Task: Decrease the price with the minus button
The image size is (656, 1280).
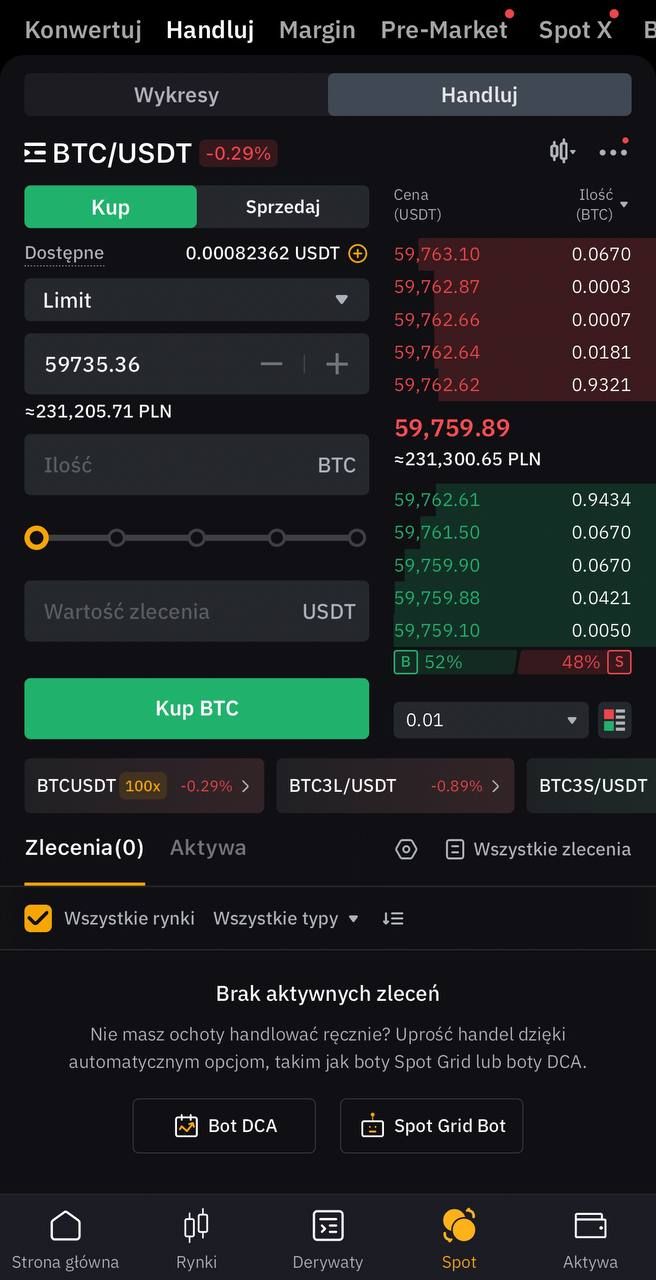Action: 271,364
